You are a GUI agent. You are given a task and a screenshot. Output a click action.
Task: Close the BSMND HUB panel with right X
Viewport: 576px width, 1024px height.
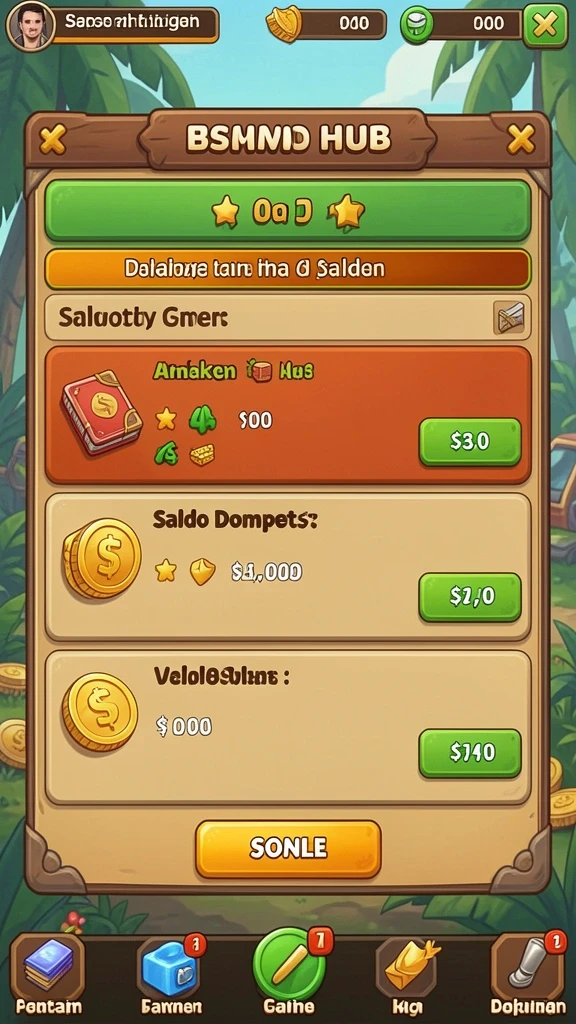[x=521, y=139]
